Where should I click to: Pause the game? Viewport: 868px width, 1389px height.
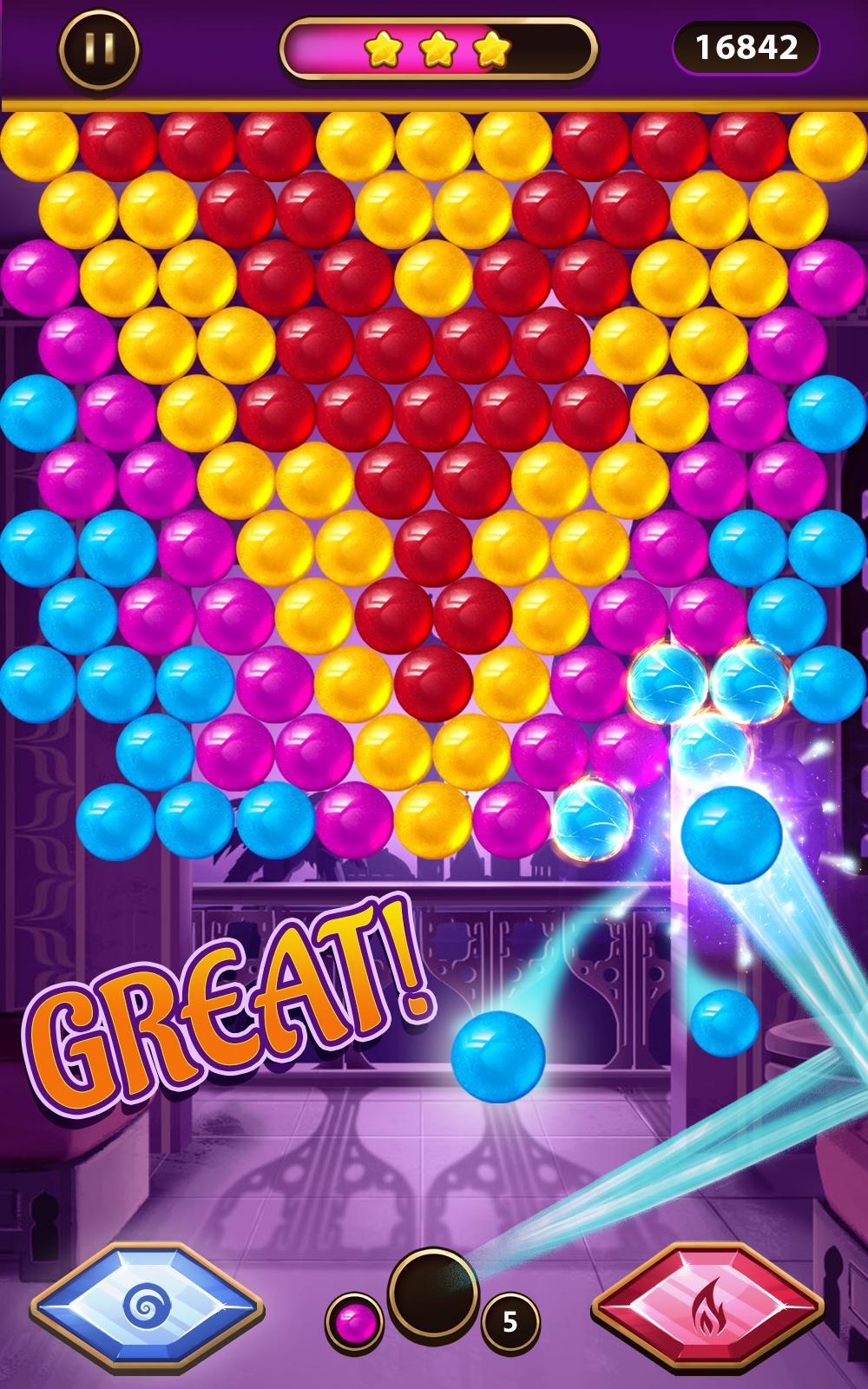coord(100,49)
